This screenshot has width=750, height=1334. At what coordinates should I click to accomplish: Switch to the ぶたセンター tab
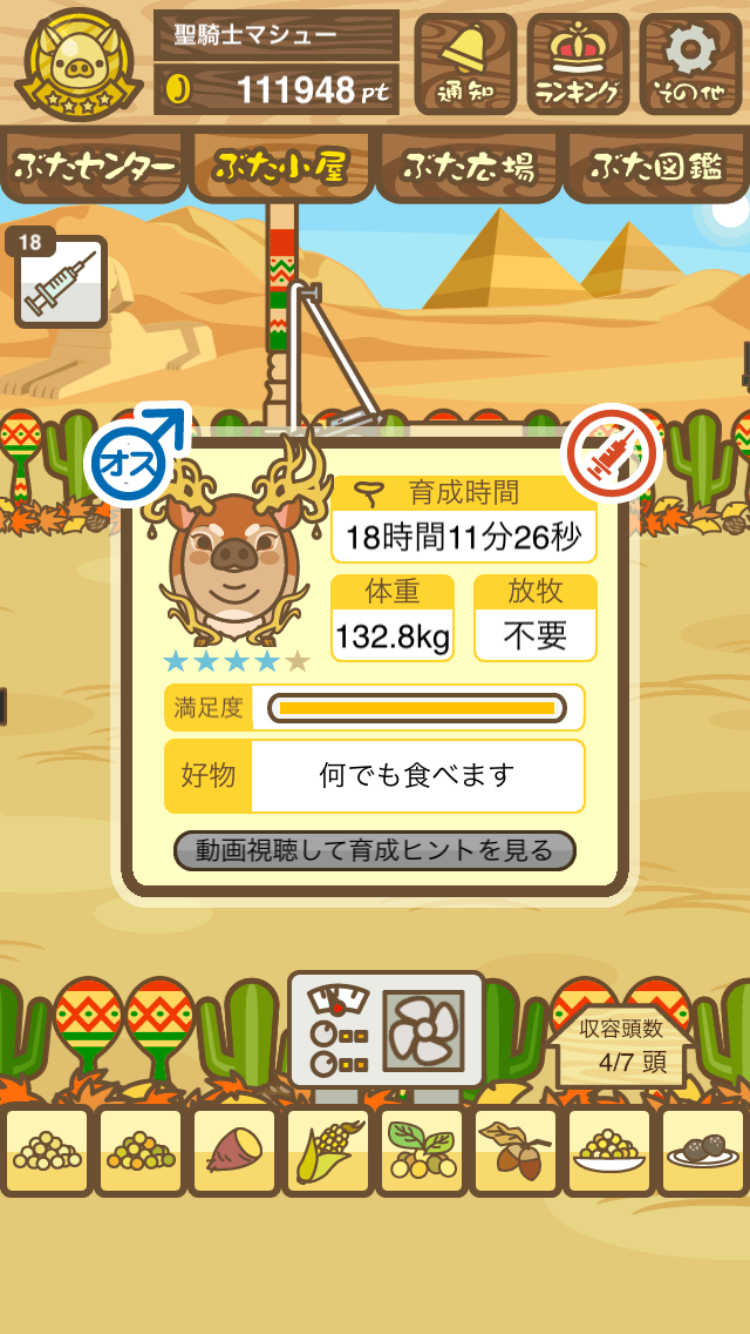[x=95, y=166]
